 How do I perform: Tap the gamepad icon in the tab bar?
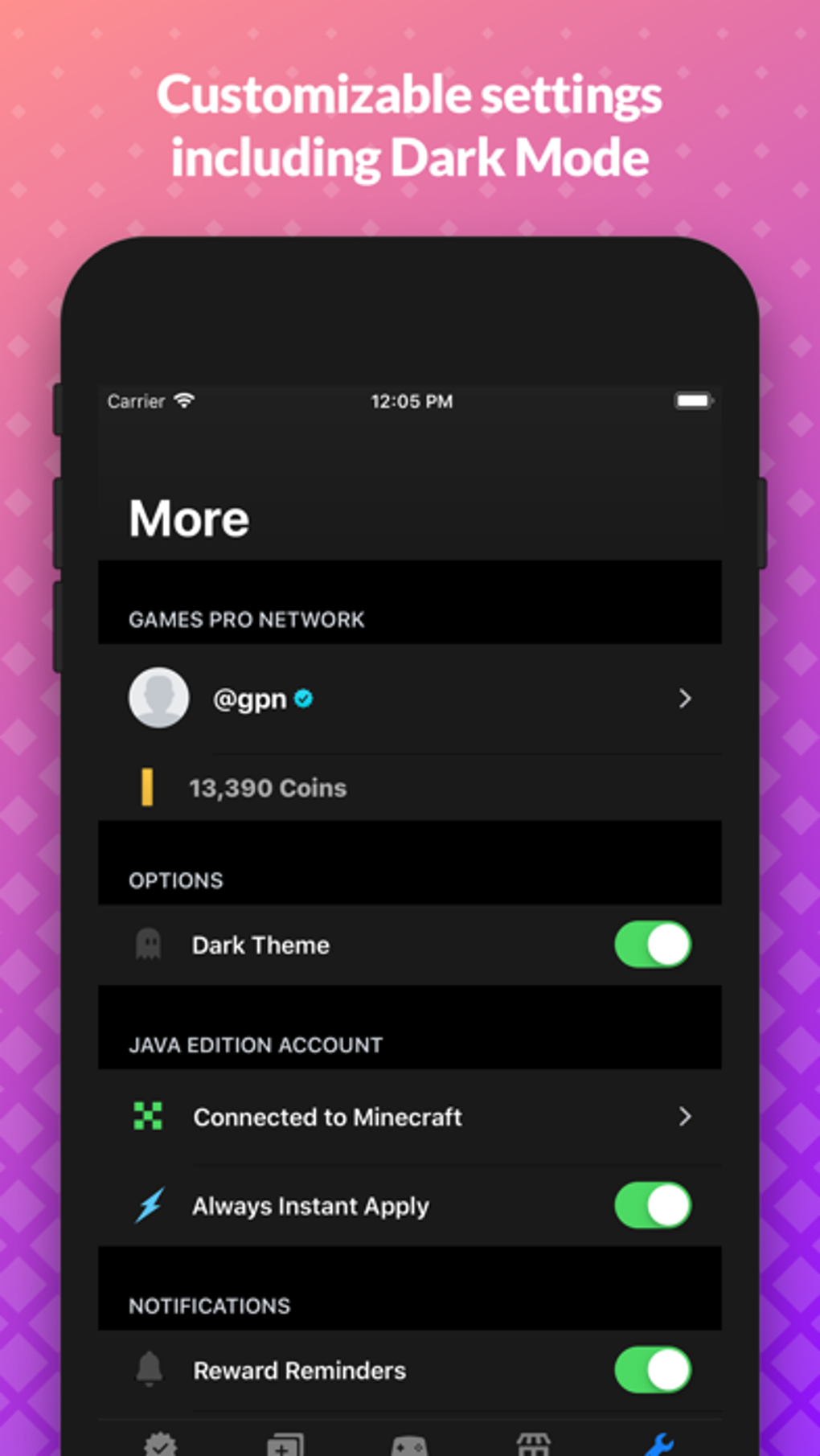[x=410, y=1443]
